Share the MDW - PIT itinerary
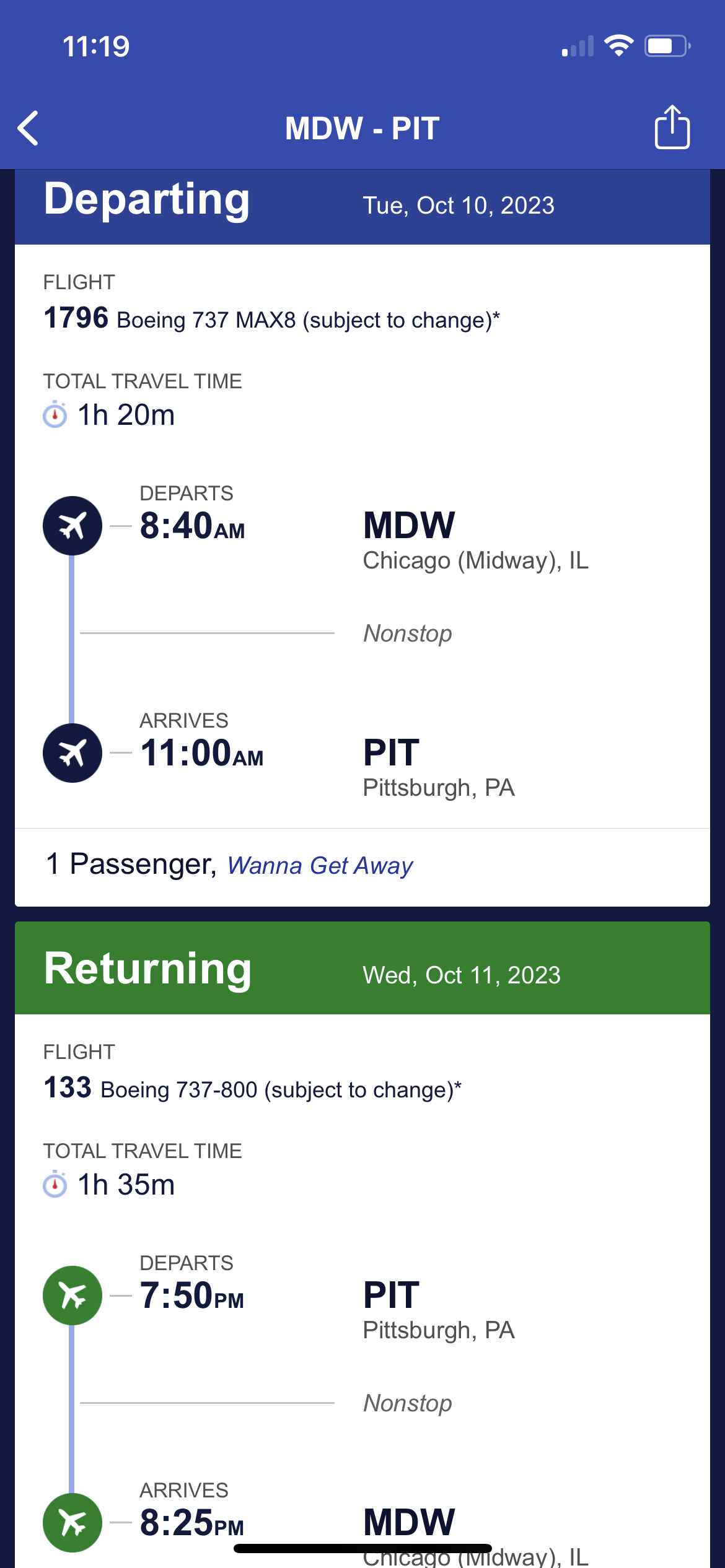This screenshot has width=725, height=1568. pos(672,128)
